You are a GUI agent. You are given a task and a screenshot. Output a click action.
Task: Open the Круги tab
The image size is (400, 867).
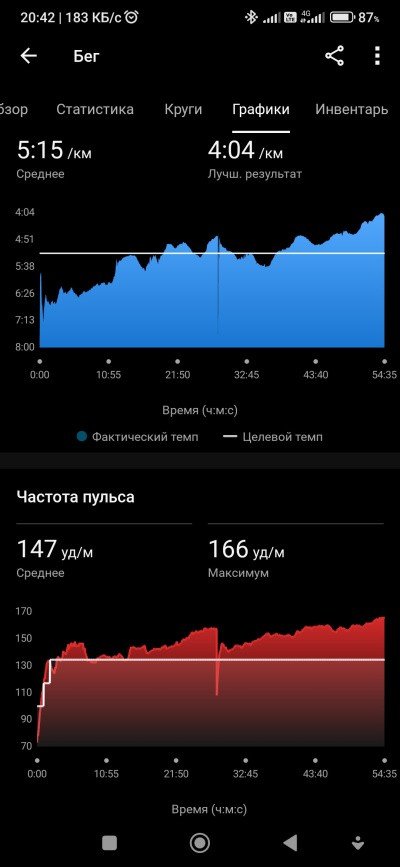[x=183, y=109]
